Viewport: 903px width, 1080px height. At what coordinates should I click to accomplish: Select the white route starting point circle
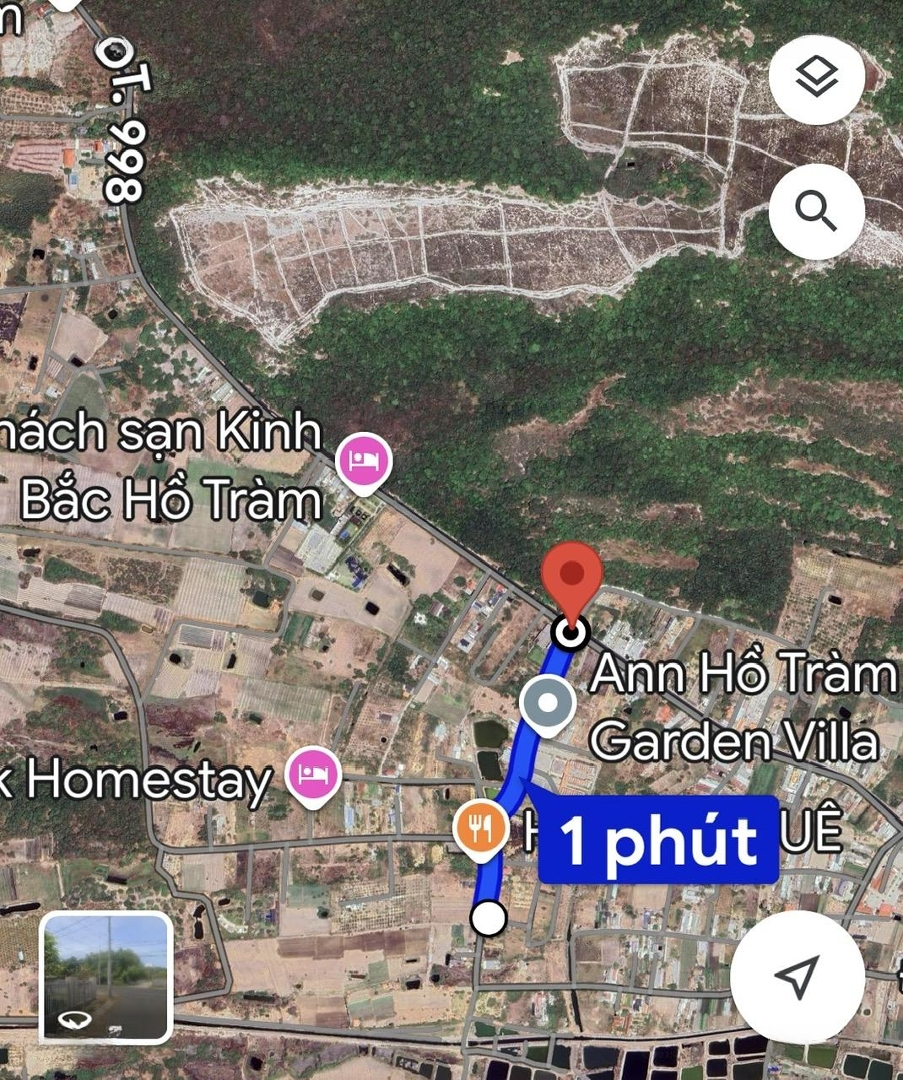pyautogui.click(x=487, y=916)
